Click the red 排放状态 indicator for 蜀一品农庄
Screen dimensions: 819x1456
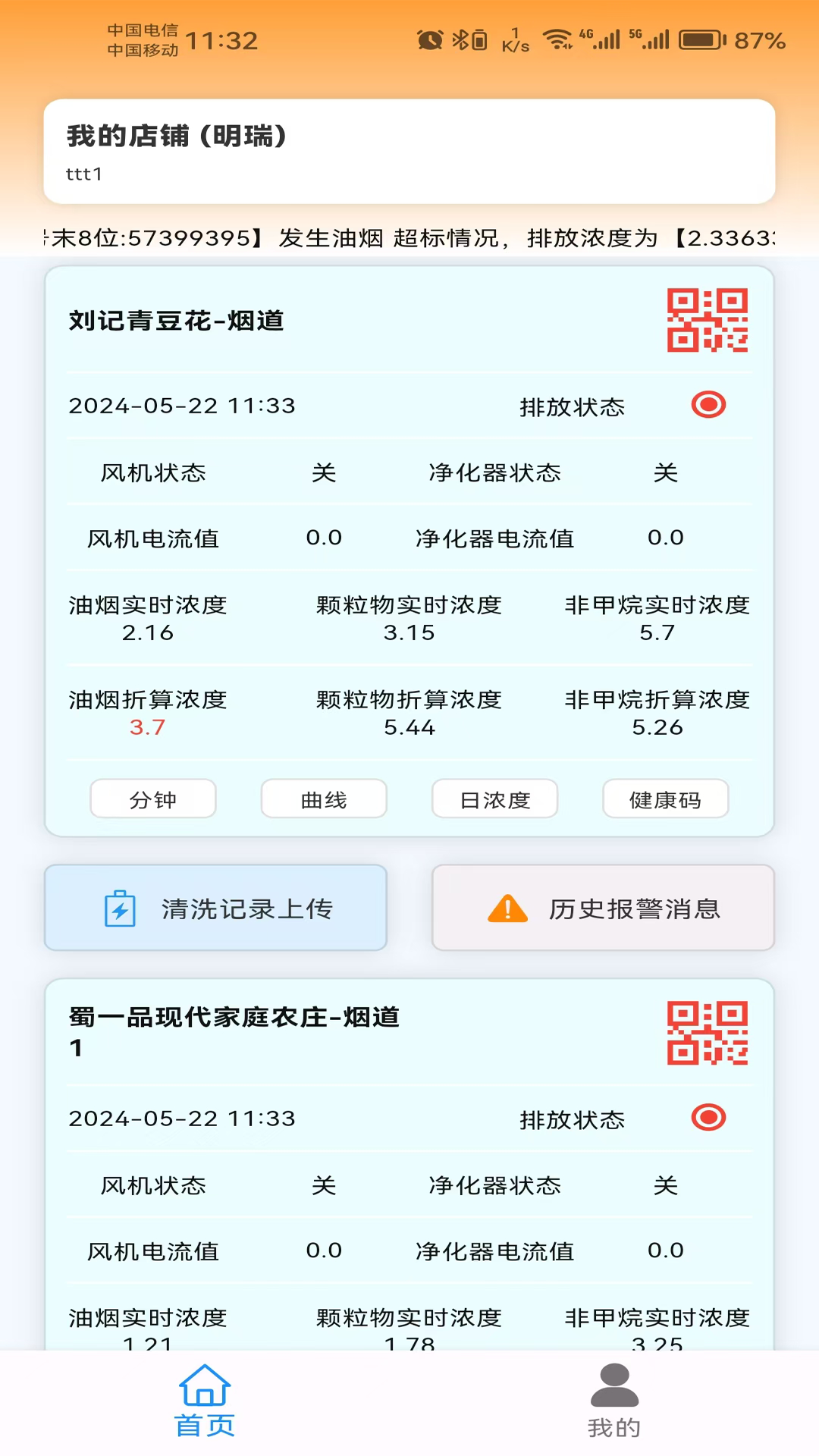pos(708,1117)
